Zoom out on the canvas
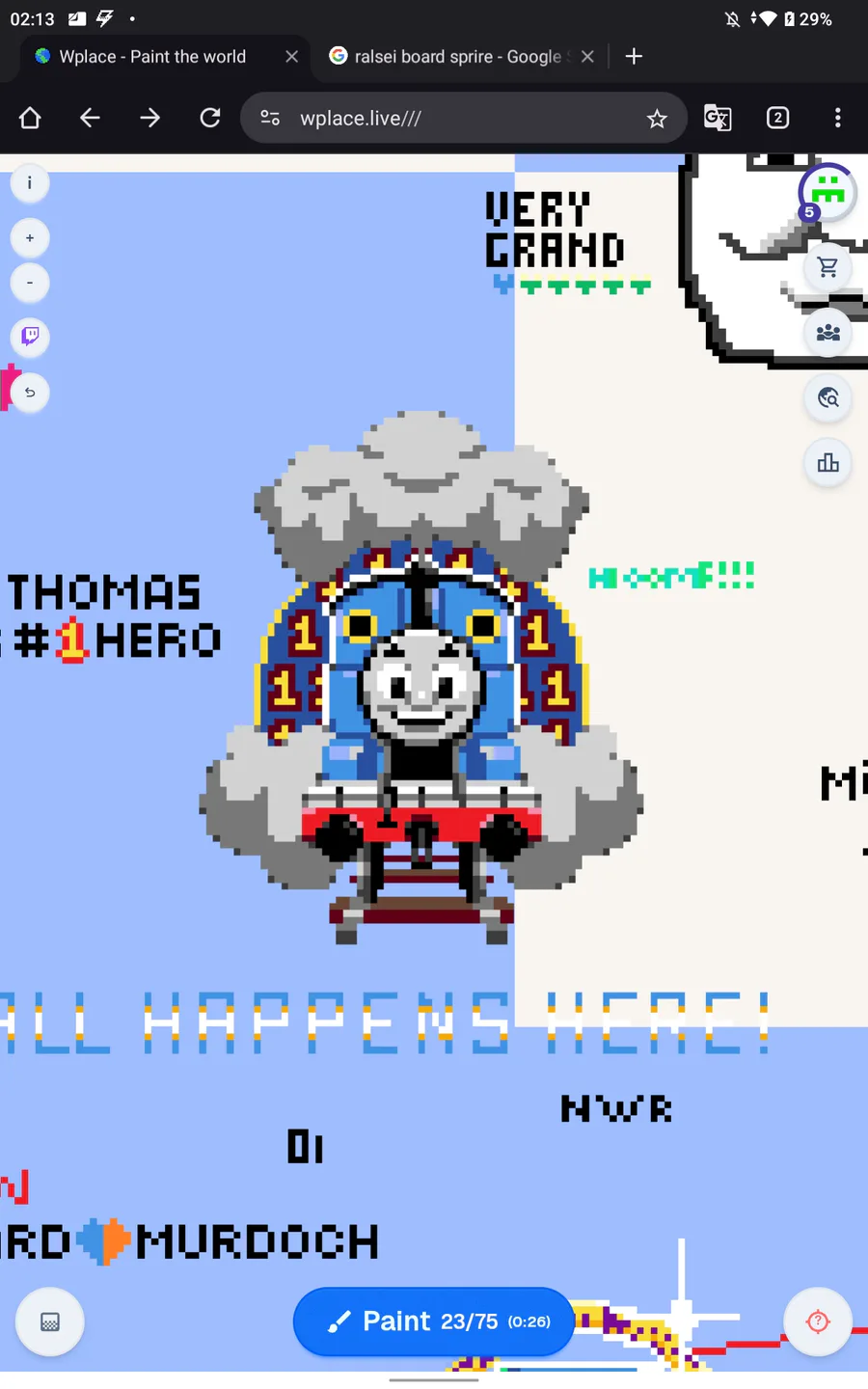 tap(30, 283)
